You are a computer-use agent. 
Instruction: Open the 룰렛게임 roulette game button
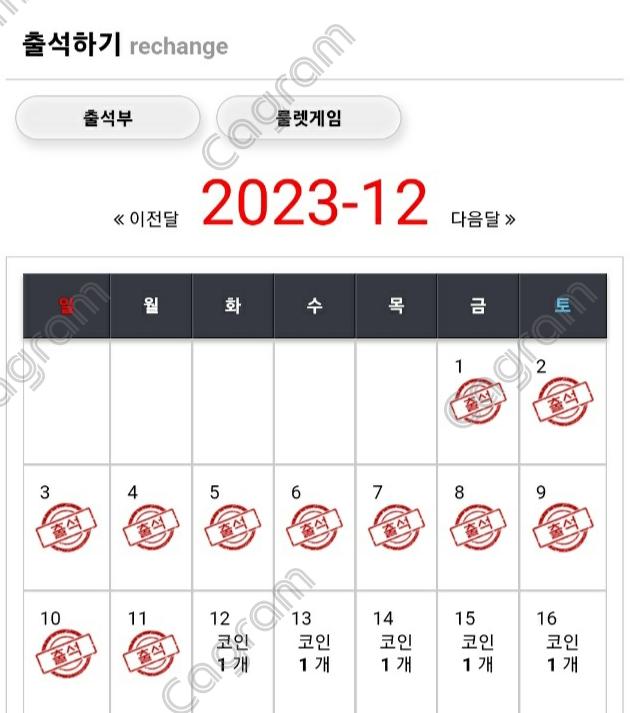coord(308,118)
